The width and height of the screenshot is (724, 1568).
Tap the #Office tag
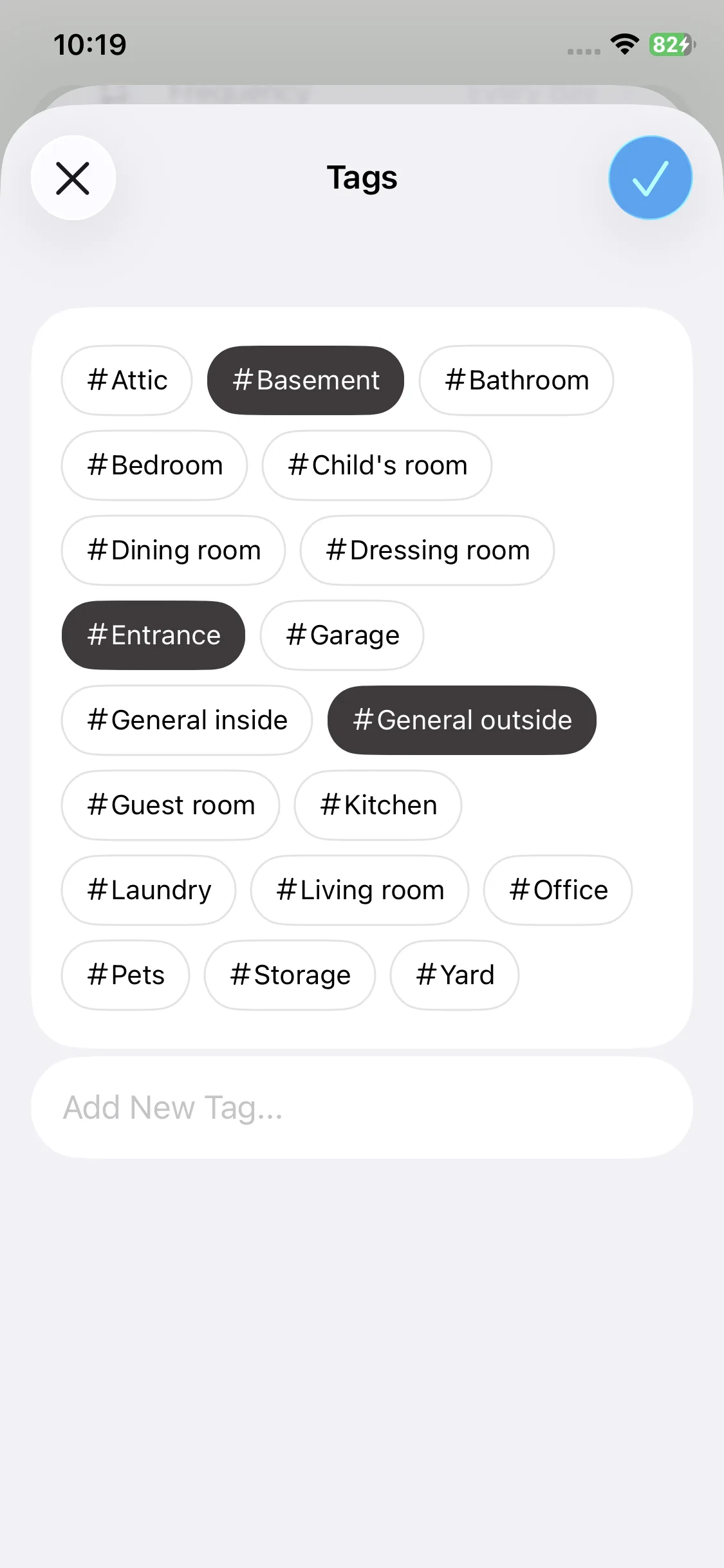[x=558, y=890]
